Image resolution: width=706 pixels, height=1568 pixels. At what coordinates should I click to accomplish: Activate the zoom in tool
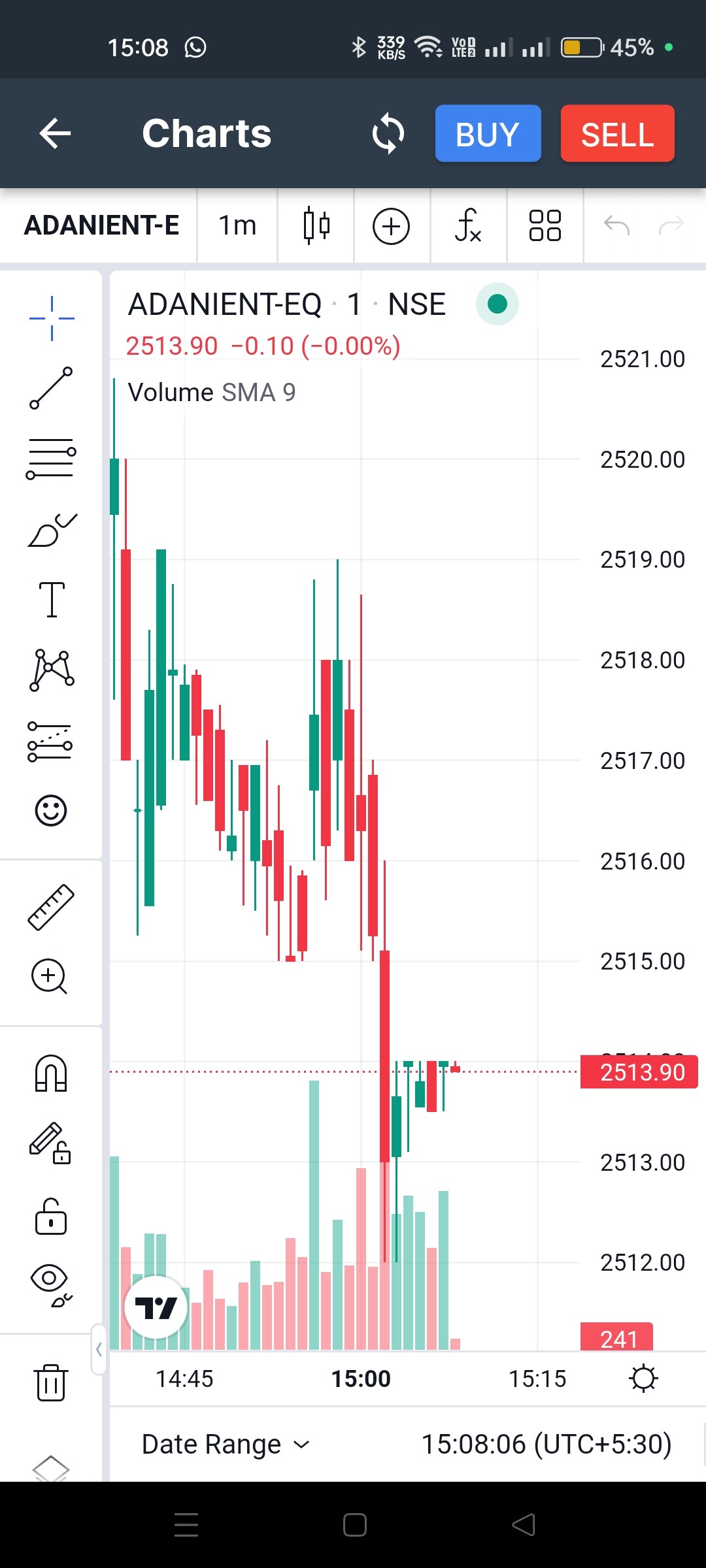point(50,977)
